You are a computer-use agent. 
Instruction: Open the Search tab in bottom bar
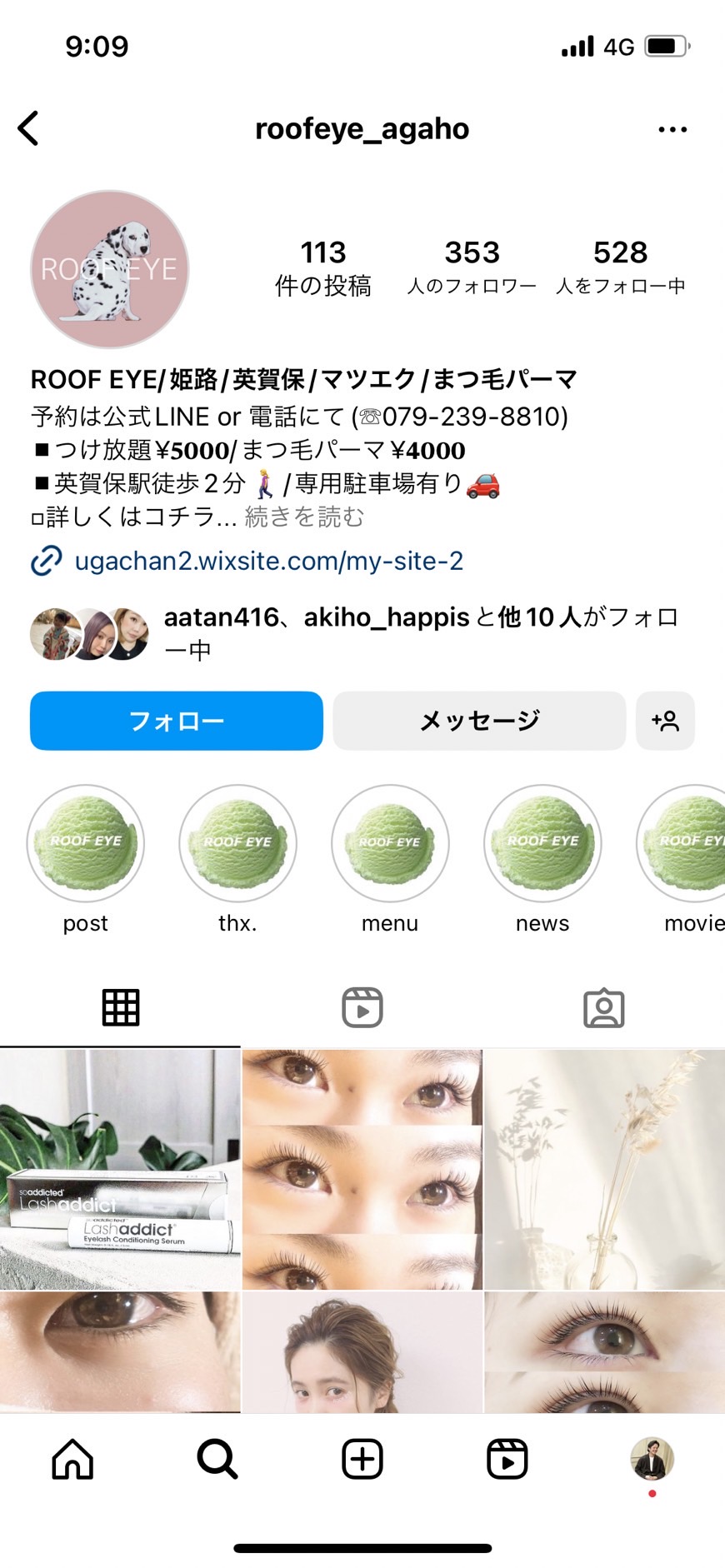(217, 1460)
